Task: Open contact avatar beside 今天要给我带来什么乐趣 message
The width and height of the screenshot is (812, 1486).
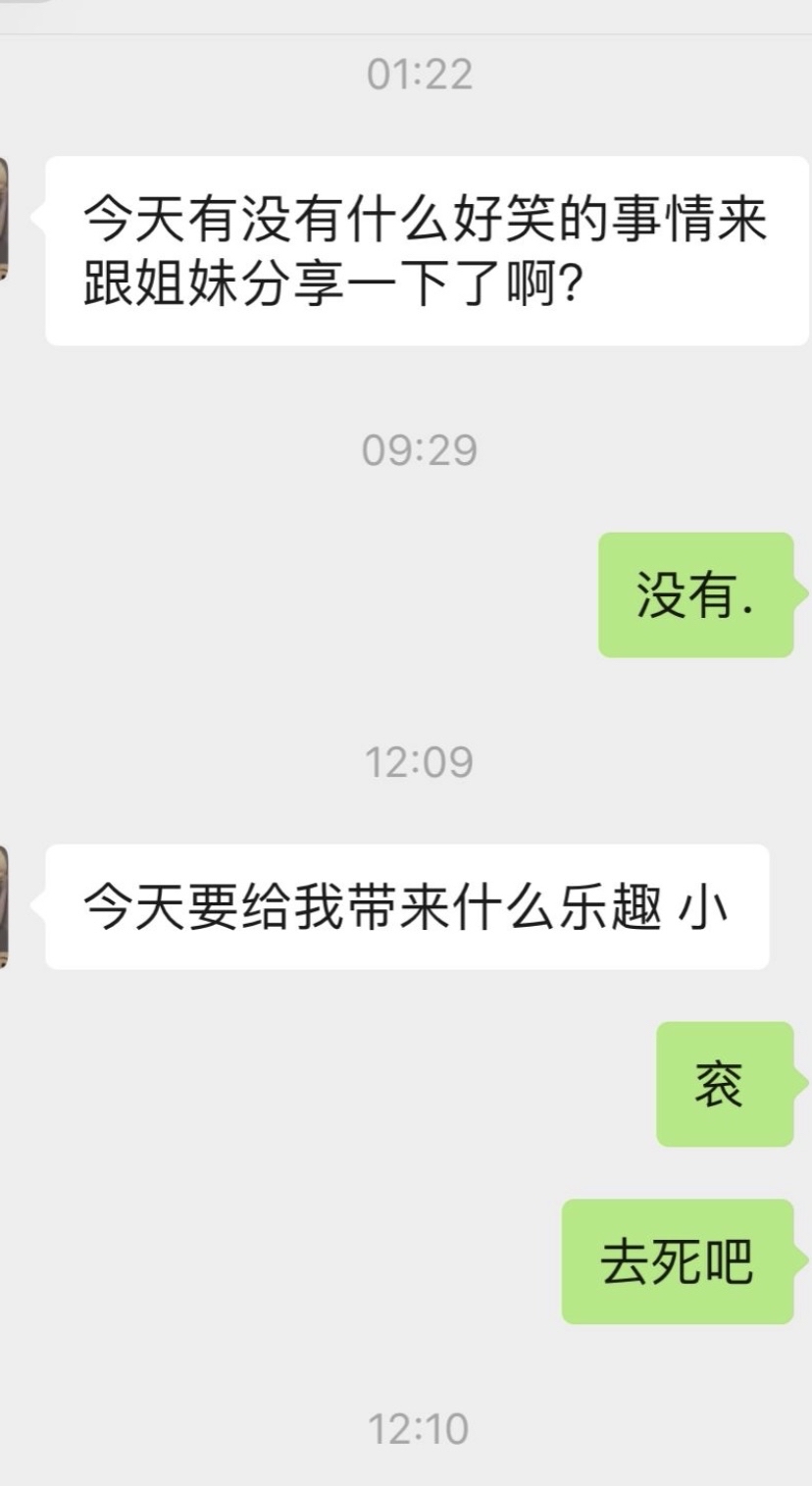Action: (x=4, y=906)
